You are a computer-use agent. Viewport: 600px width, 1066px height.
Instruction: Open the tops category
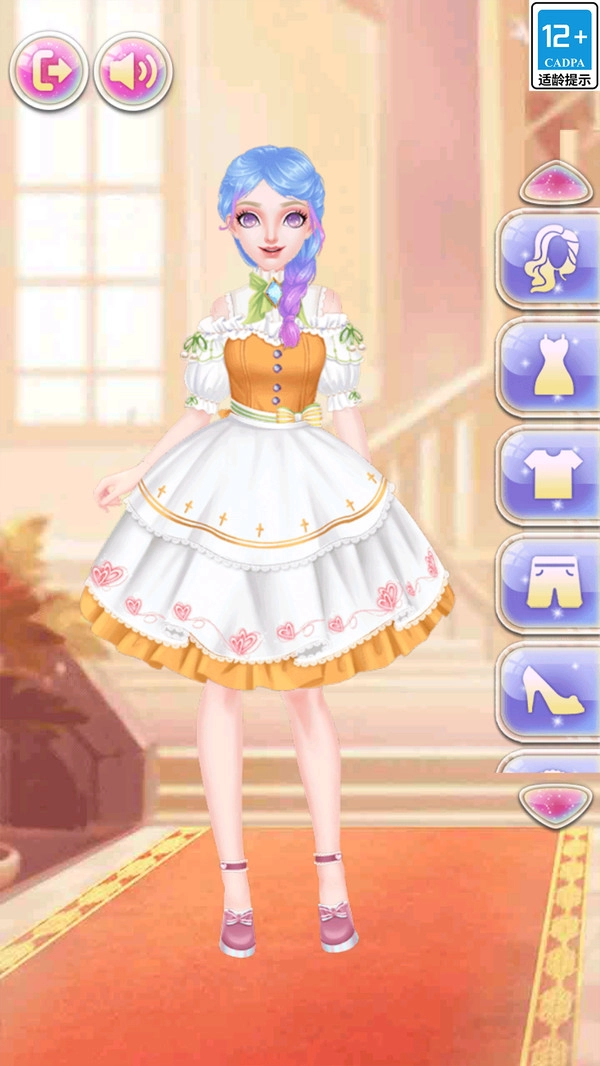coord(551,475)
